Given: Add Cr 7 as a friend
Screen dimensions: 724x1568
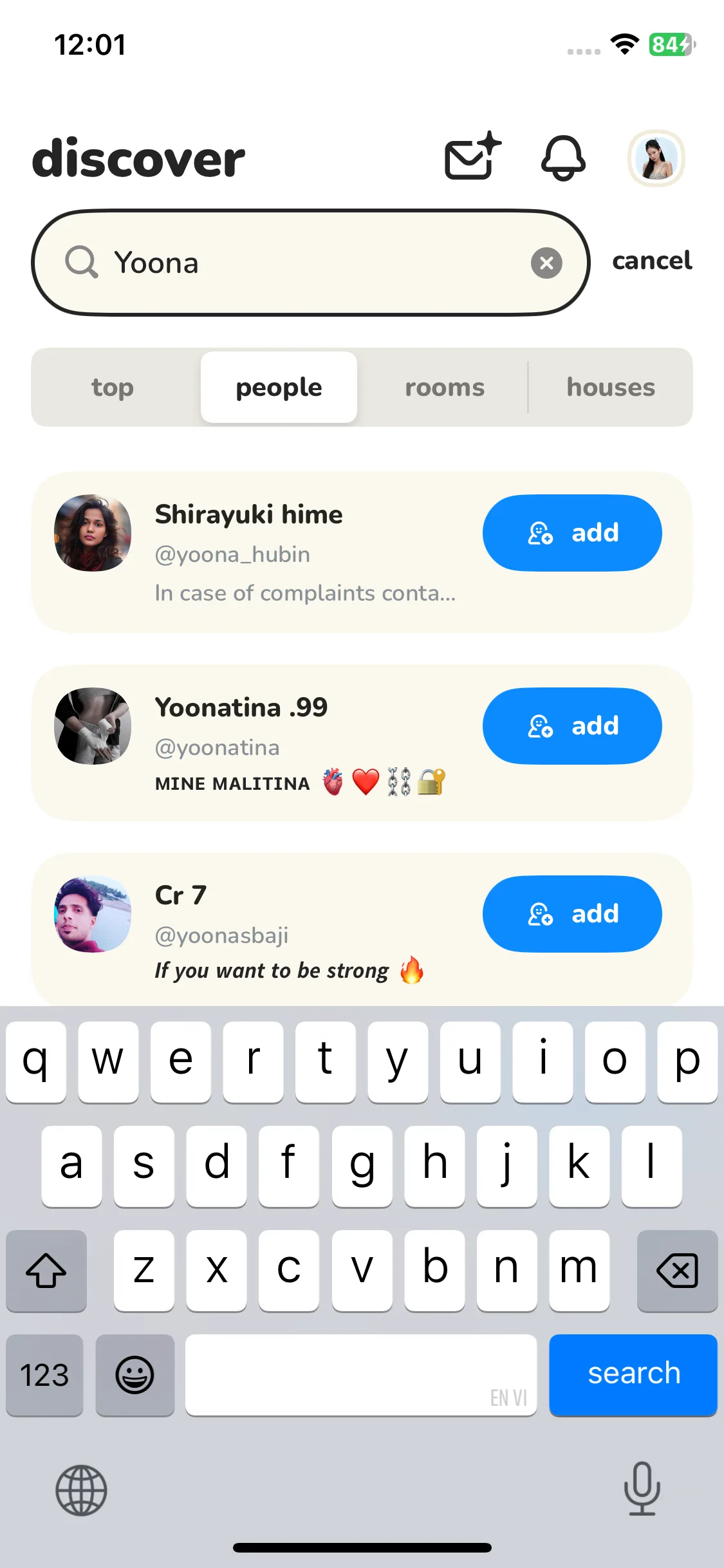Looking at the screenshot, I should 571,914.
